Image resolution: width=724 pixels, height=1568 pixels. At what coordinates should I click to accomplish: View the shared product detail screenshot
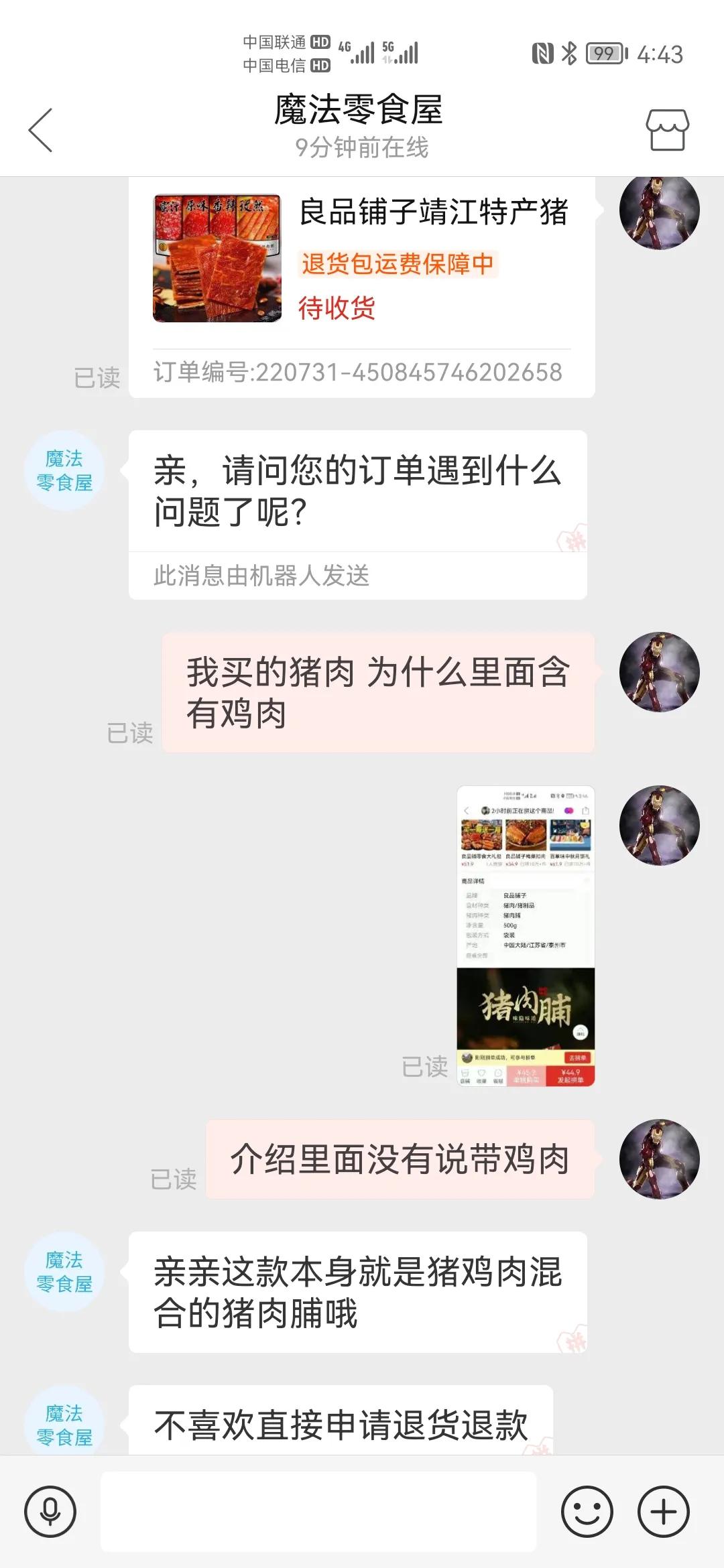(526, 931)
